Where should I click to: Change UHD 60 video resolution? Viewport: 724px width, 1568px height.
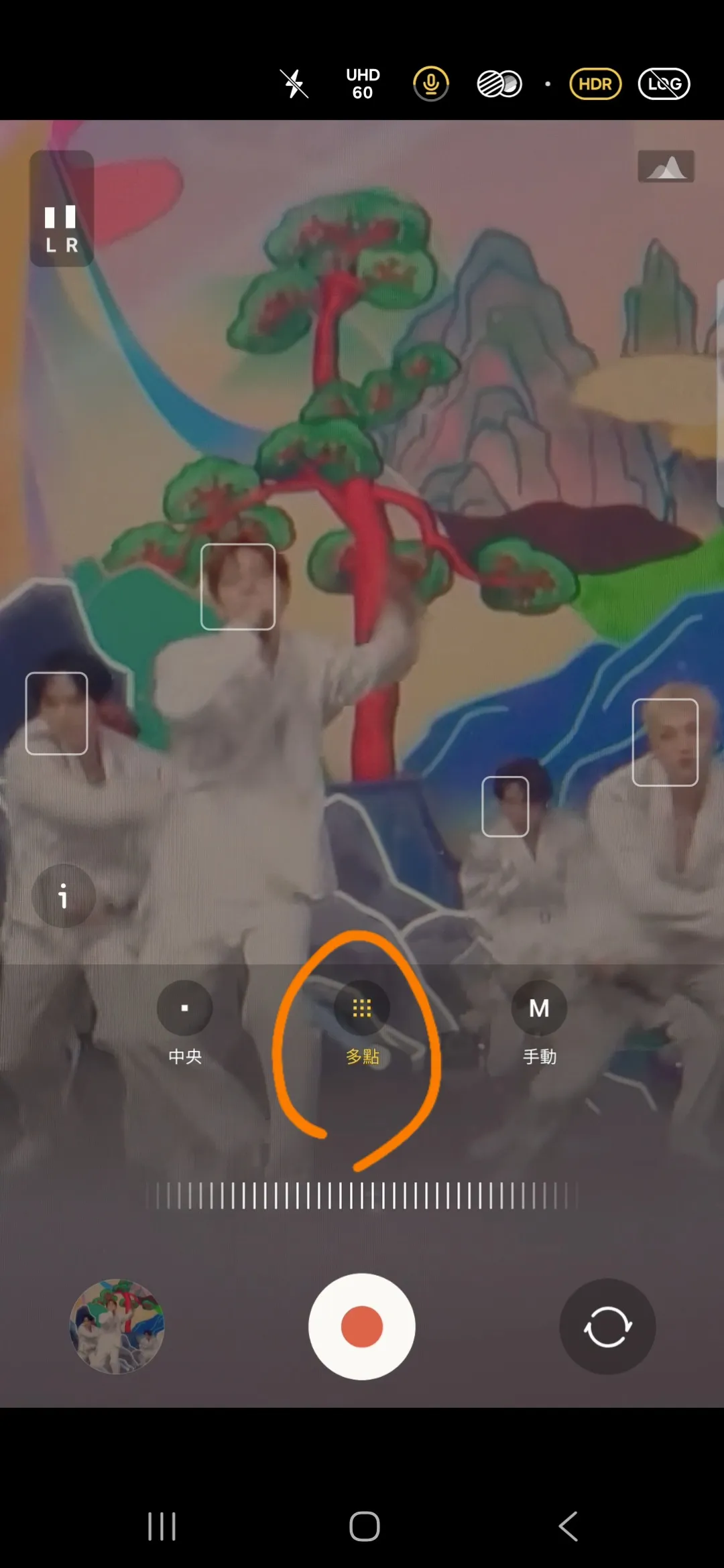pyautogui.click(x=363, y=84)
